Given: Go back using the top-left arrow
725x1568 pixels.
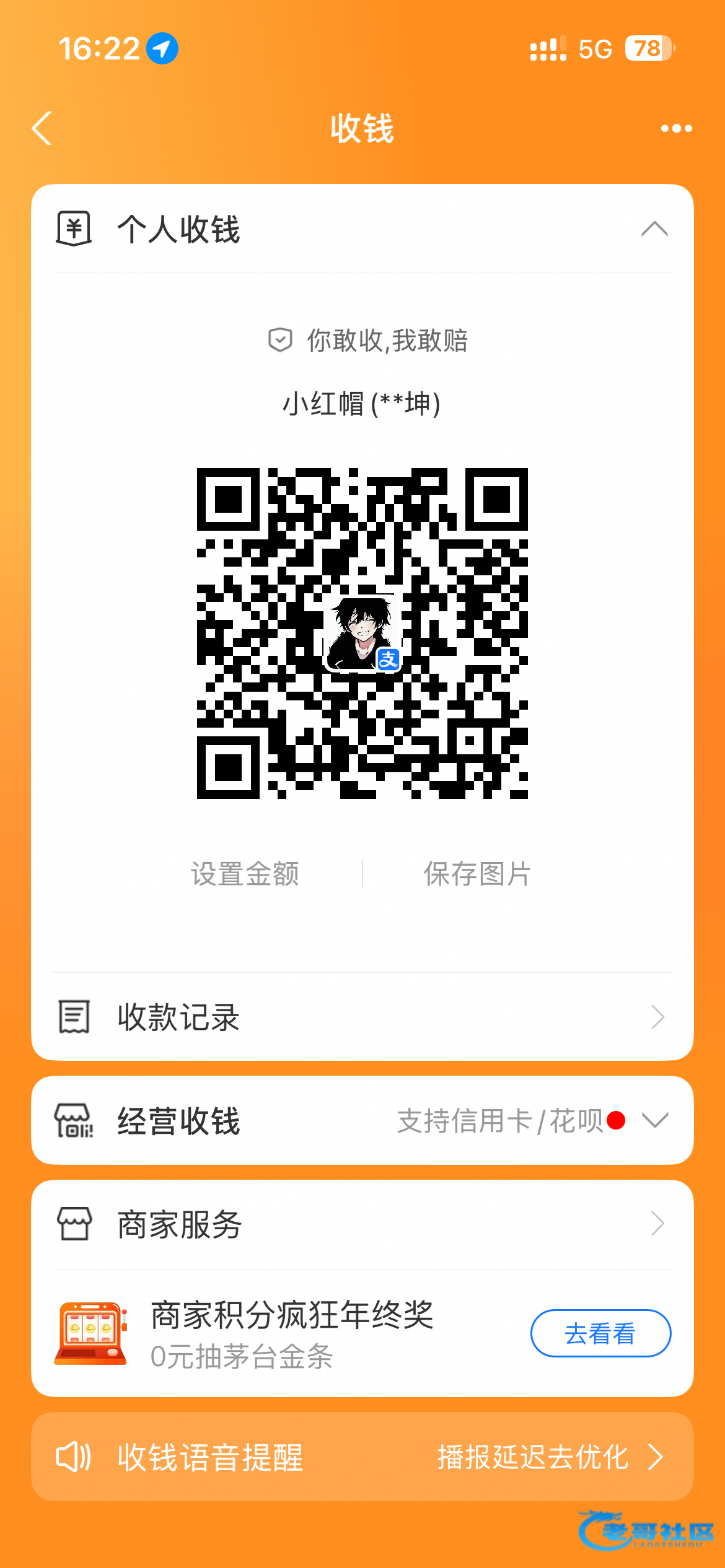Looking at the screenshot, I should (x=42, y=129).
